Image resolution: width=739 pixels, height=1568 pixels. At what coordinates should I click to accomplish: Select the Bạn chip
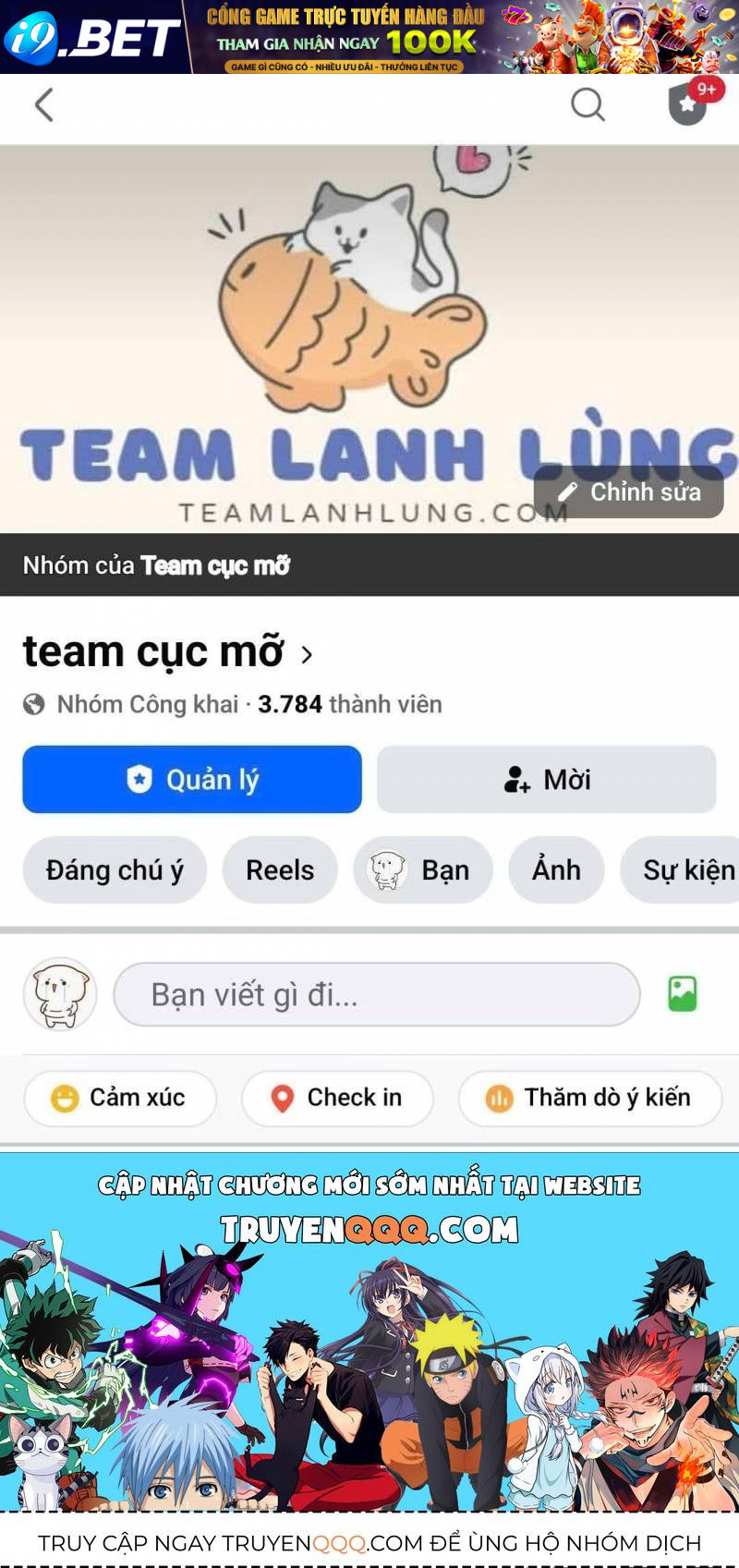point(423,870)
